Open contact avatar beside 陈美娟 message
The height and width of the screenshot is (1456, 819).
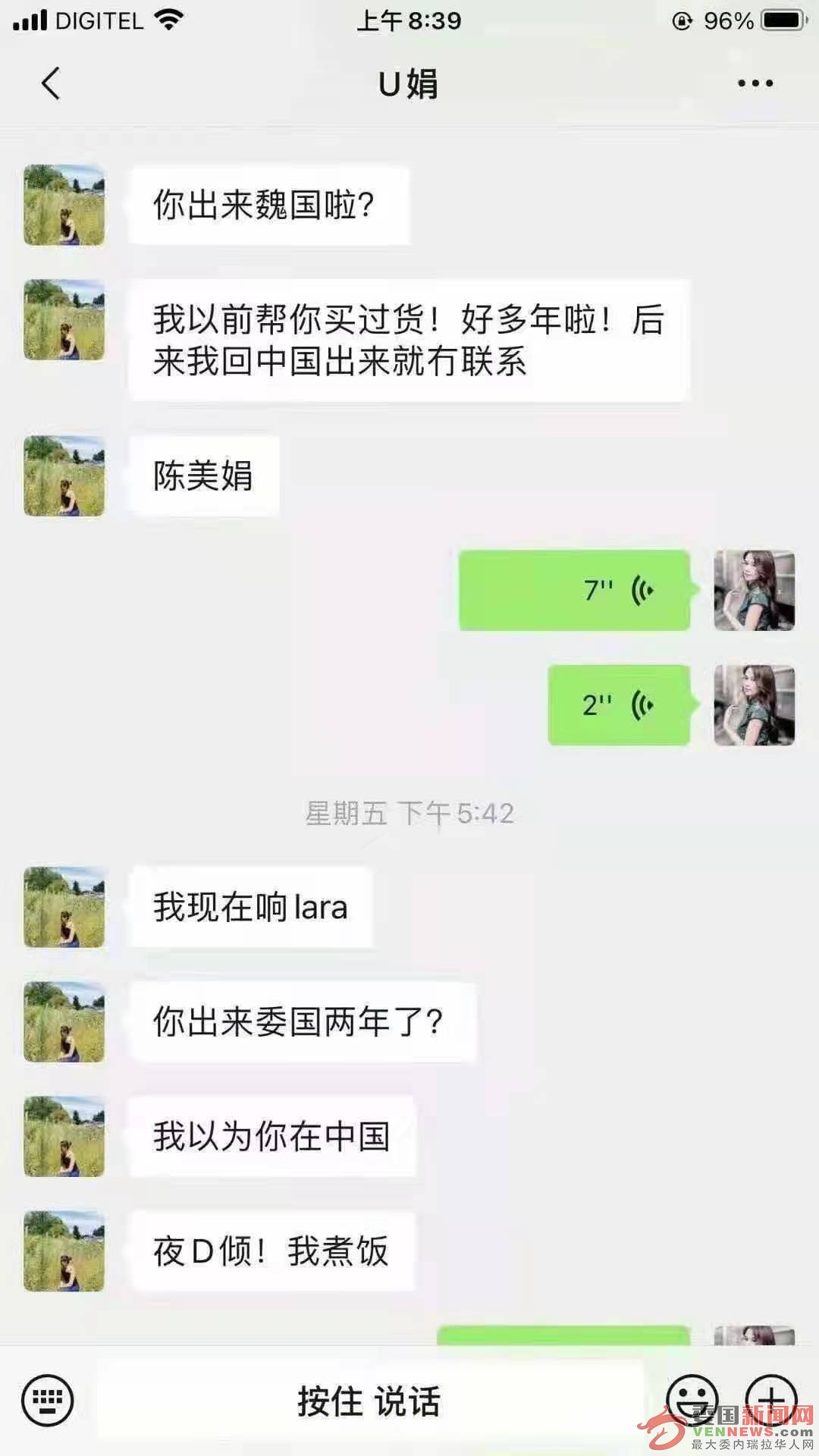(64, 476)
